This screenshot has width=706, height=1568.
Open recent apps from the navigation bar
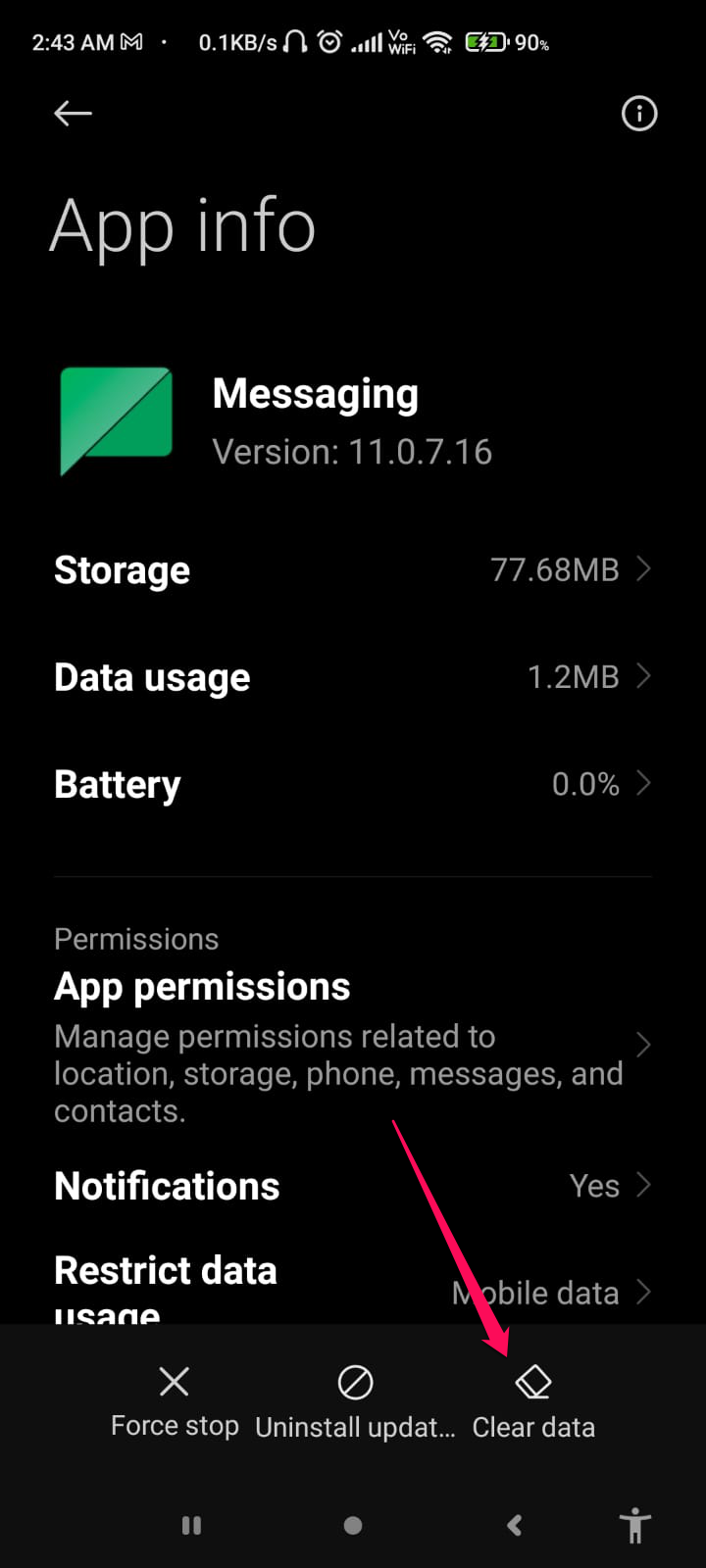[x=191, y=1525]
